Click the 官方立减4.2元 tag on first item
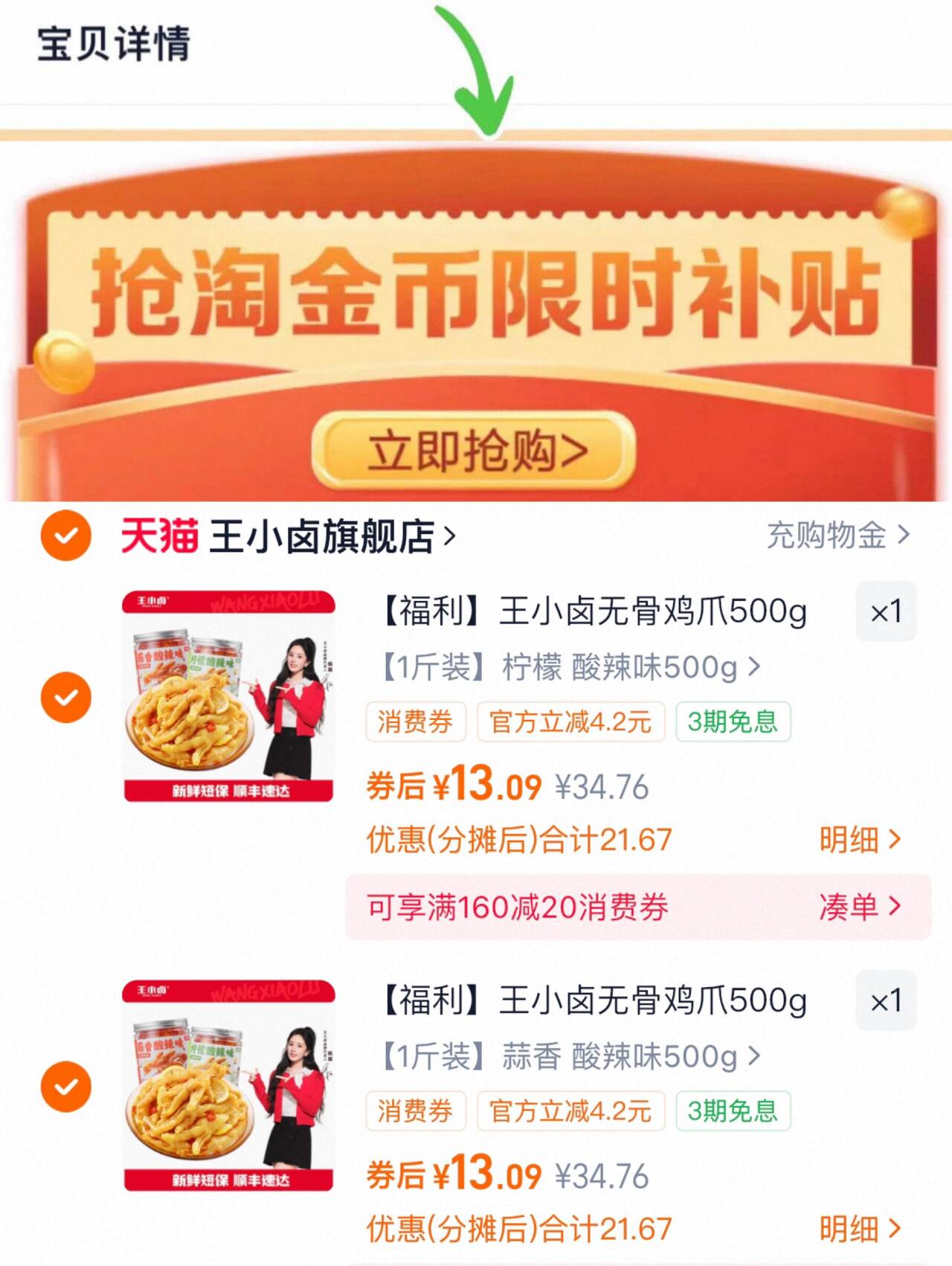952x1266 pixels. [x=573, y=722]
